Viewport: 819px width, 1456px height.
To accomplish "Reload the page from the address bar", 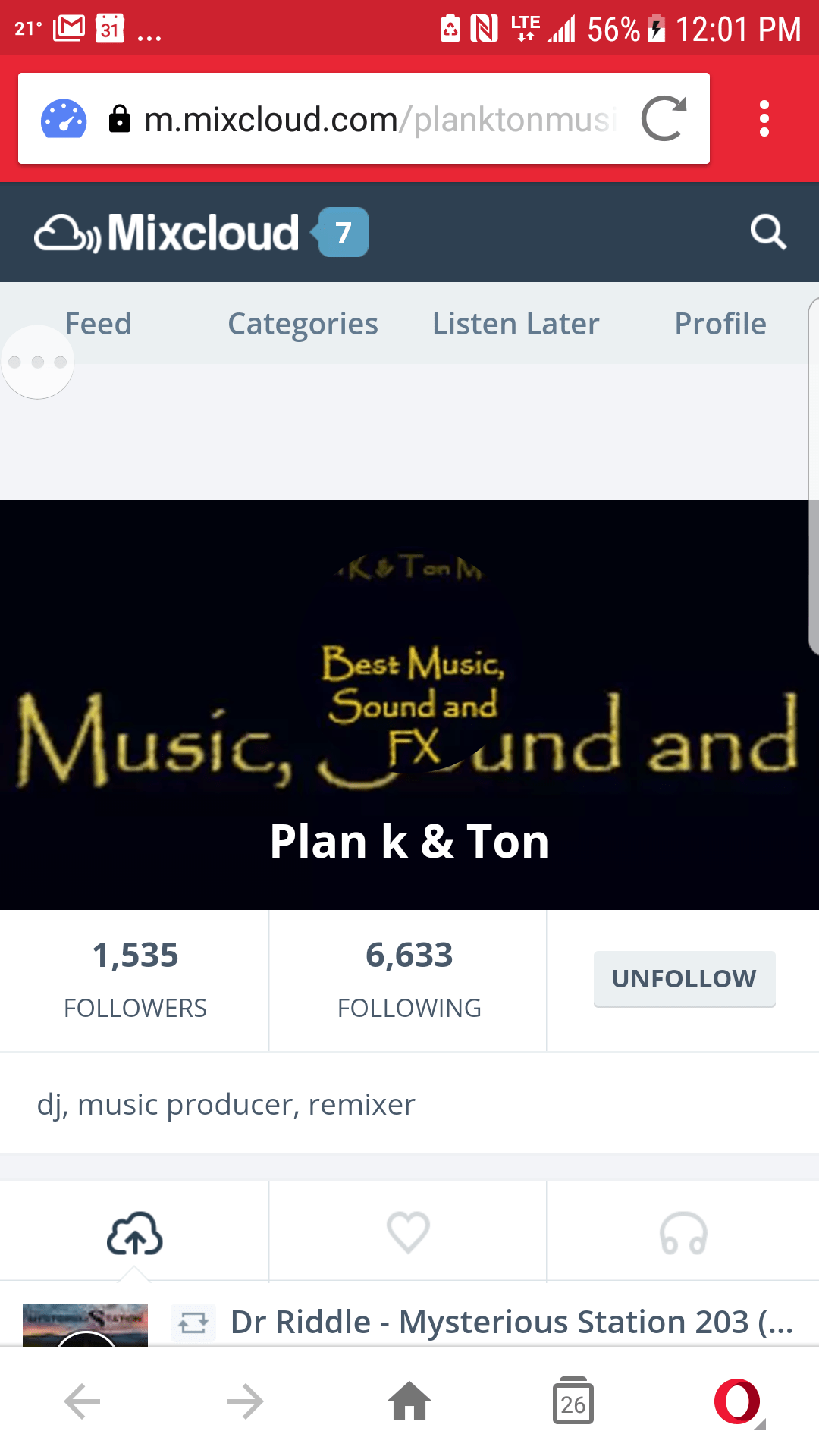I will tap(664, 119).
